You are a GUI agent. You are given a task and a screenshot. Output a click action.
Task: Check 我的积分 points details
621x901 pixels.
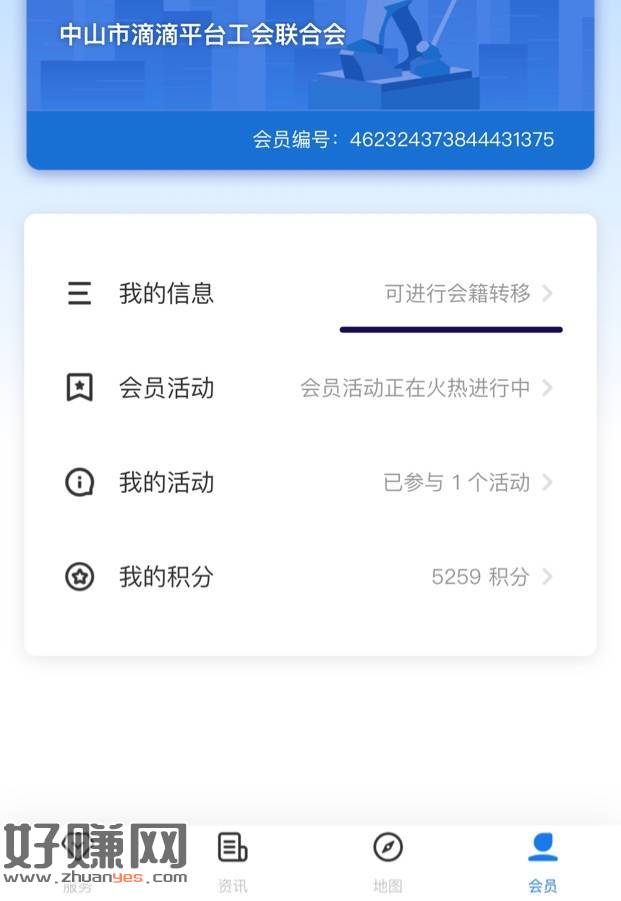310,577
